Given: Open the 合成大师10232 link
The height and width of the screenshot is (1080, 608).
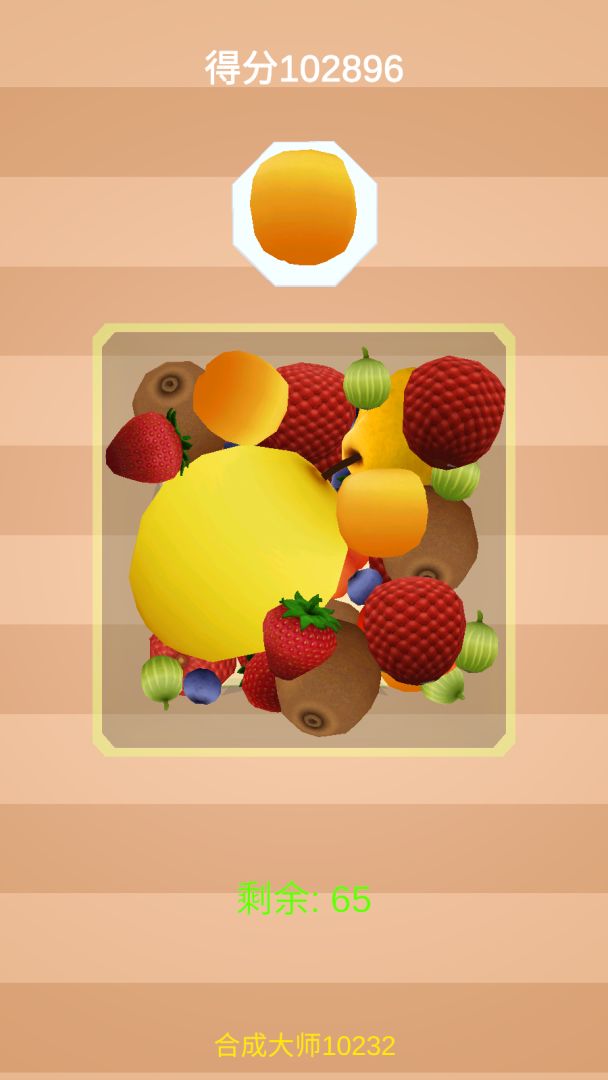Looking at the screenshot, I should click(x=304, y=1045).
